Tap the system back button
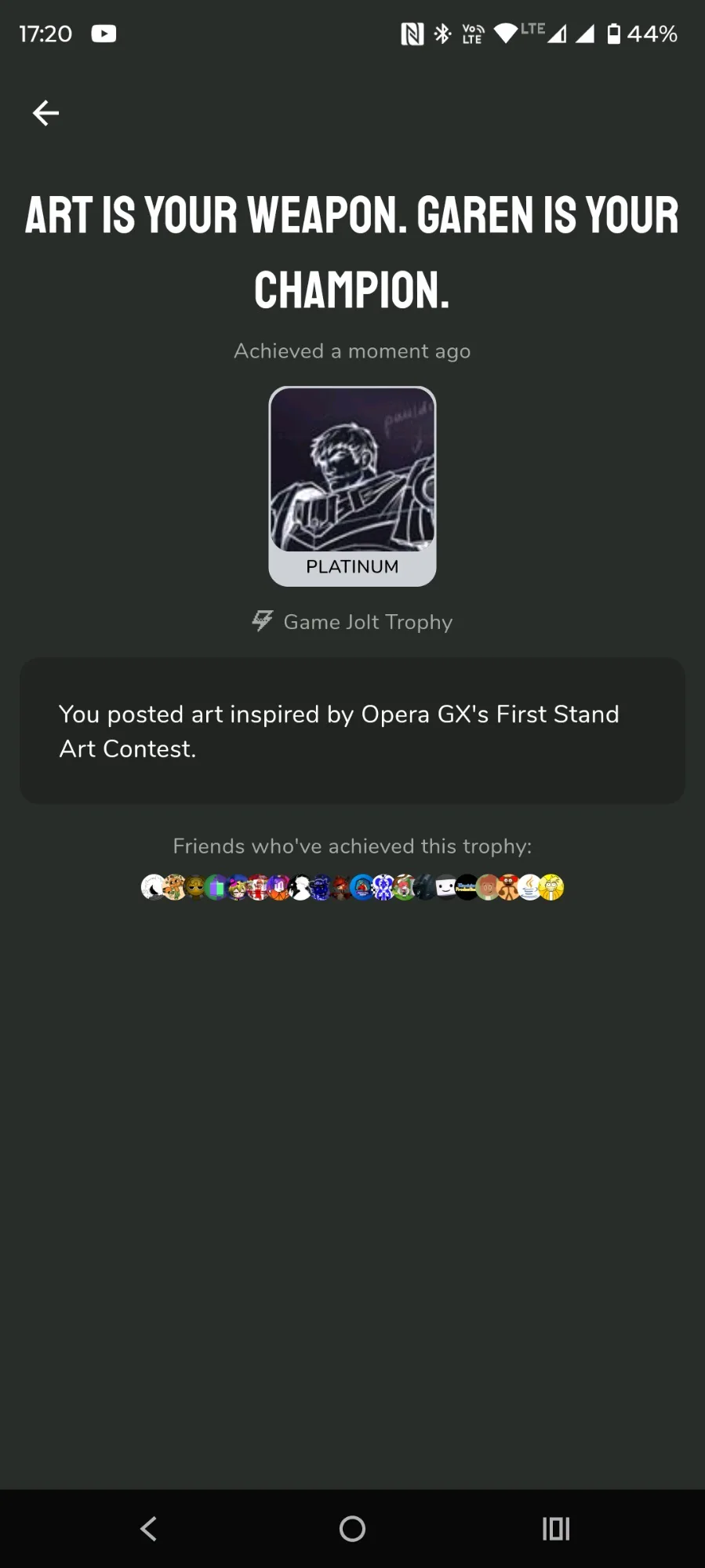Image resolution: width=705 pixels, height=1568 pixels. coord(148,1528)
